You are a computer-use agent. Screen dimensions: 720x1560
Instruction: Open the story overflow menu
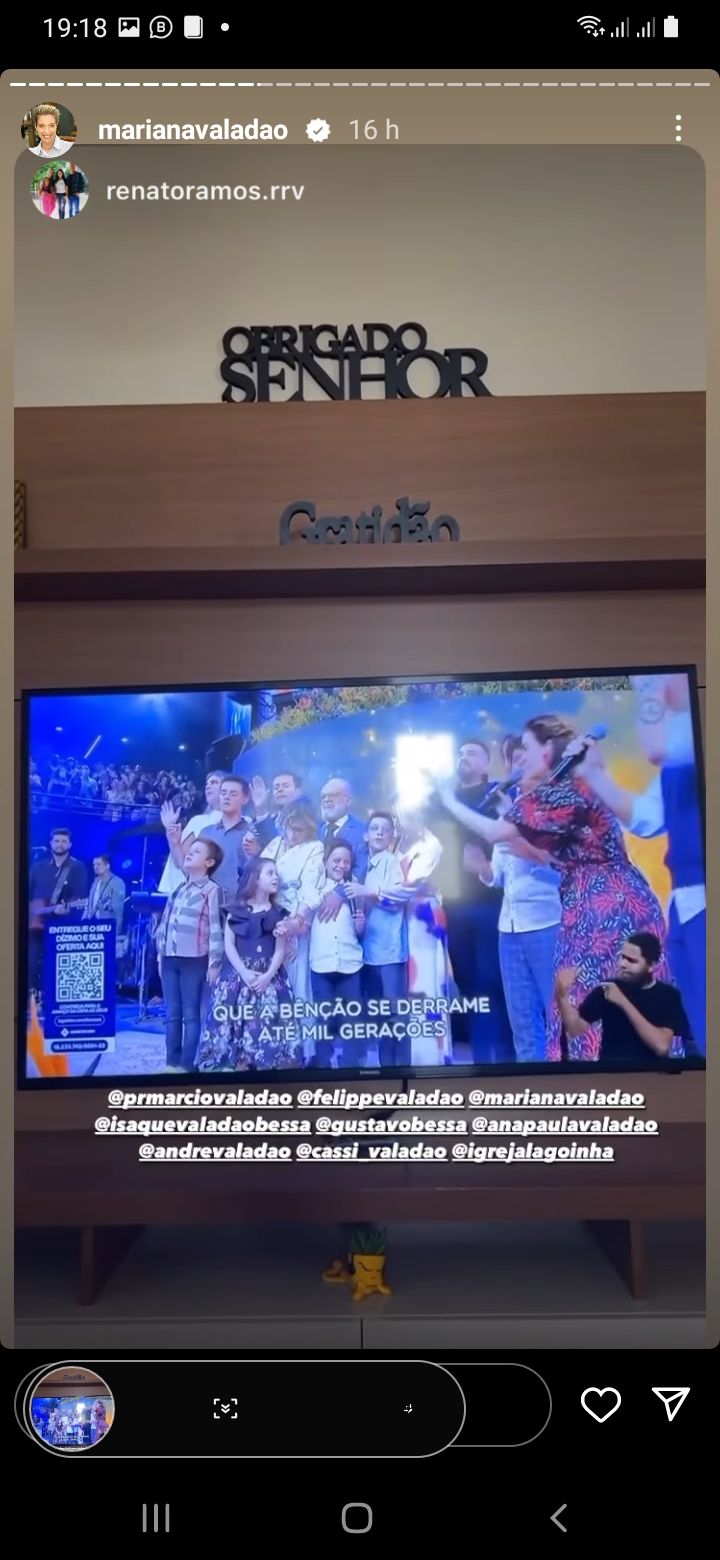tap(678, 129)
